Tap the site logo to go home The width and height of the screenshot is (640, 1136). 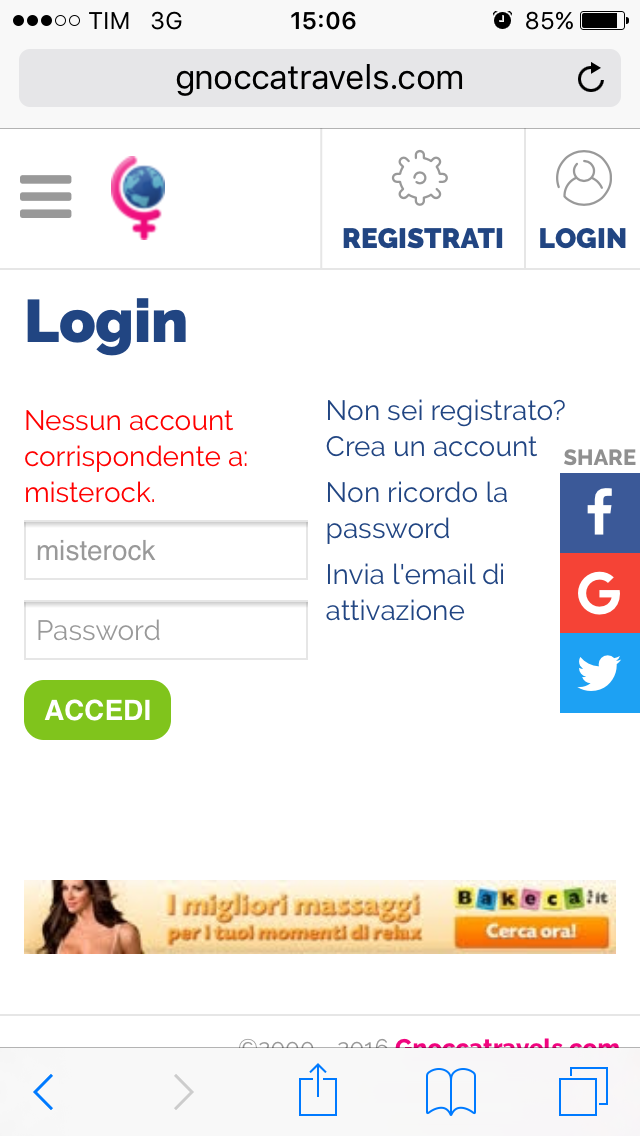coord(138,197)
